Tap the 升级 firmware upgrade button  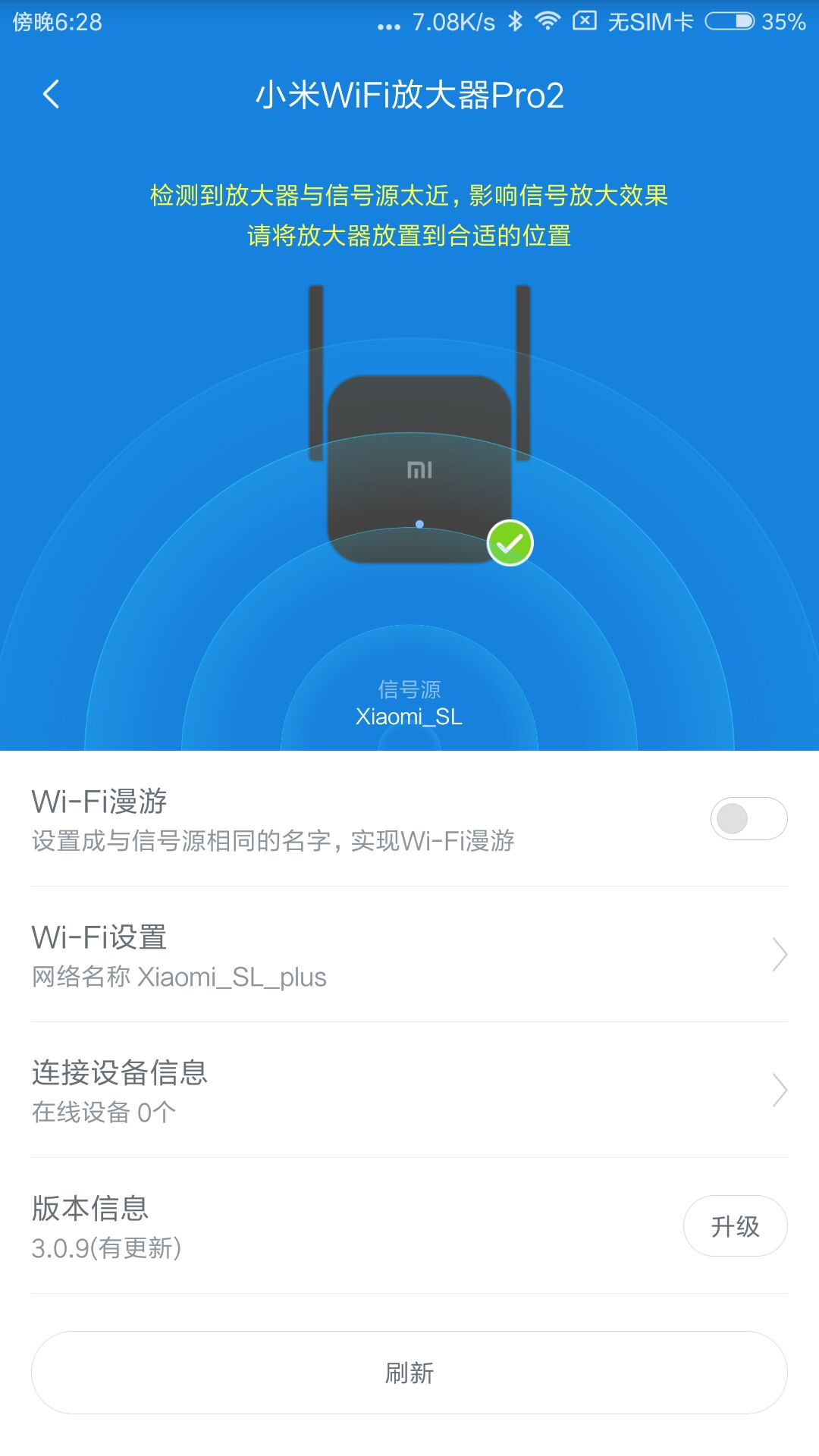[x=734, y=1226]
